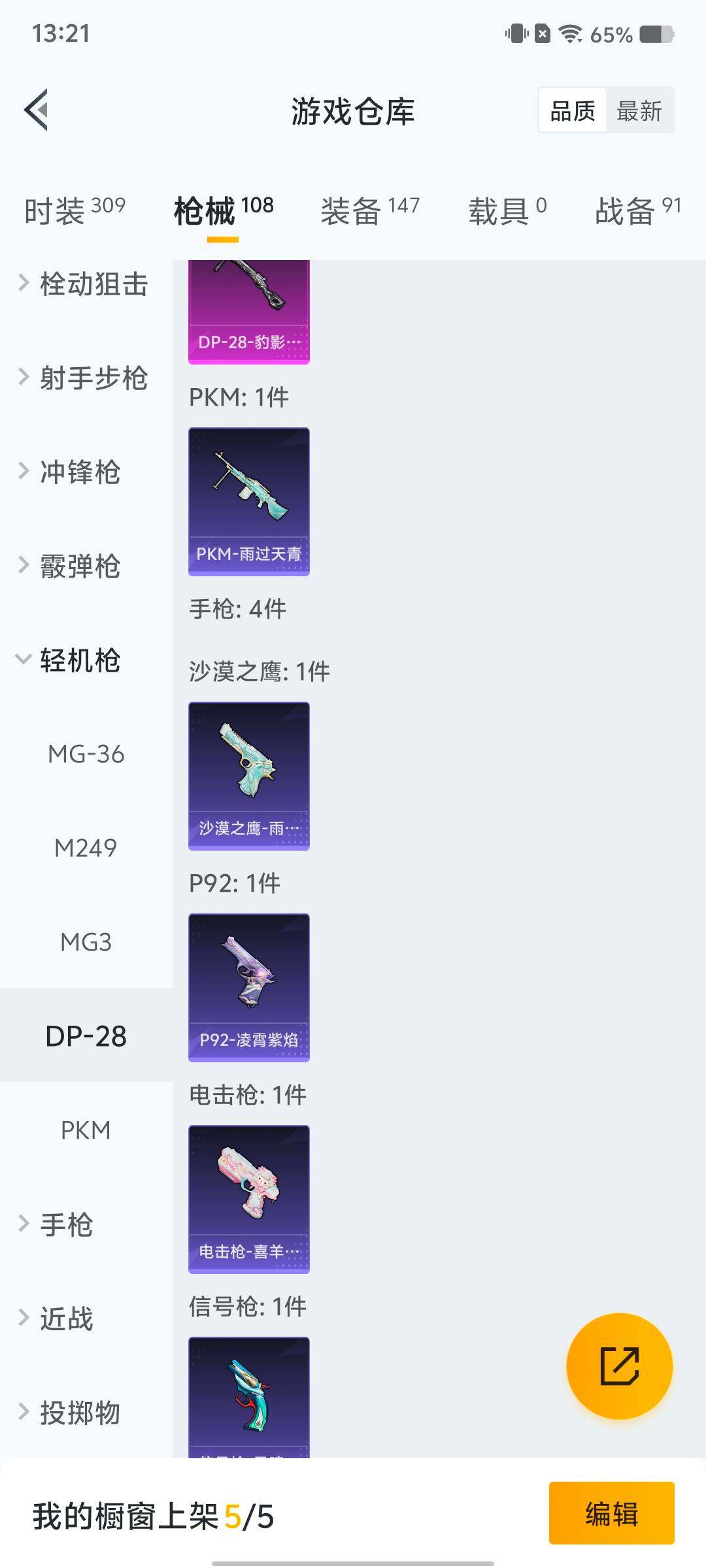The image size is (706, 1568).
Task: Tap the 编辑 button at bottom right
Action: click(612, 1514)
